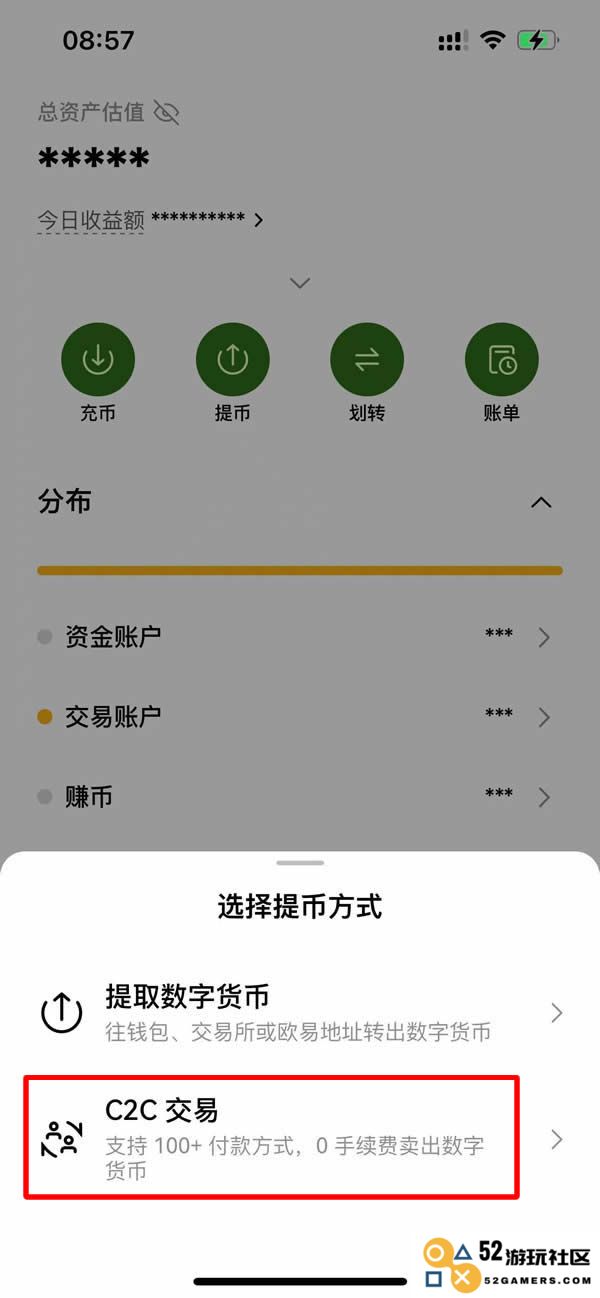600x1298 pixels.
Task: Select 提取数字货币 withdrawal option
Action: (x=300, y=1013)
